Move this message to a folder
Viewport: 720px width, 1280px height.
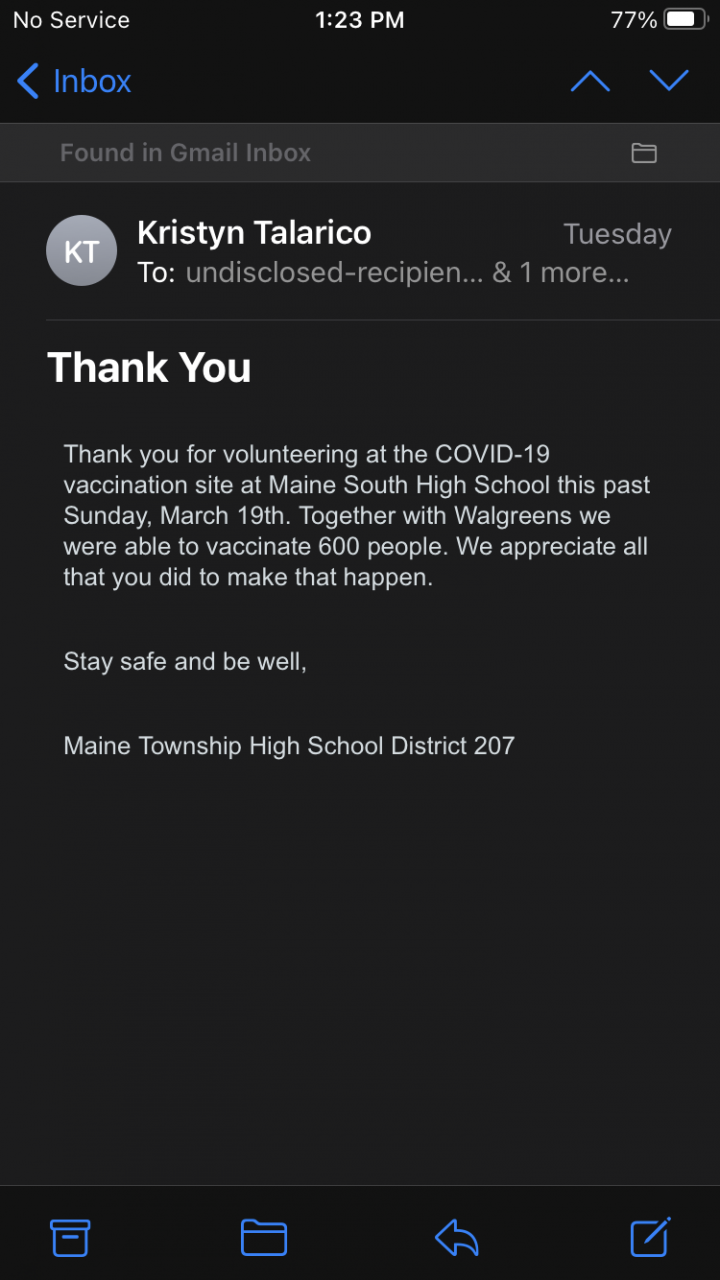click(x=264, y=1238)
